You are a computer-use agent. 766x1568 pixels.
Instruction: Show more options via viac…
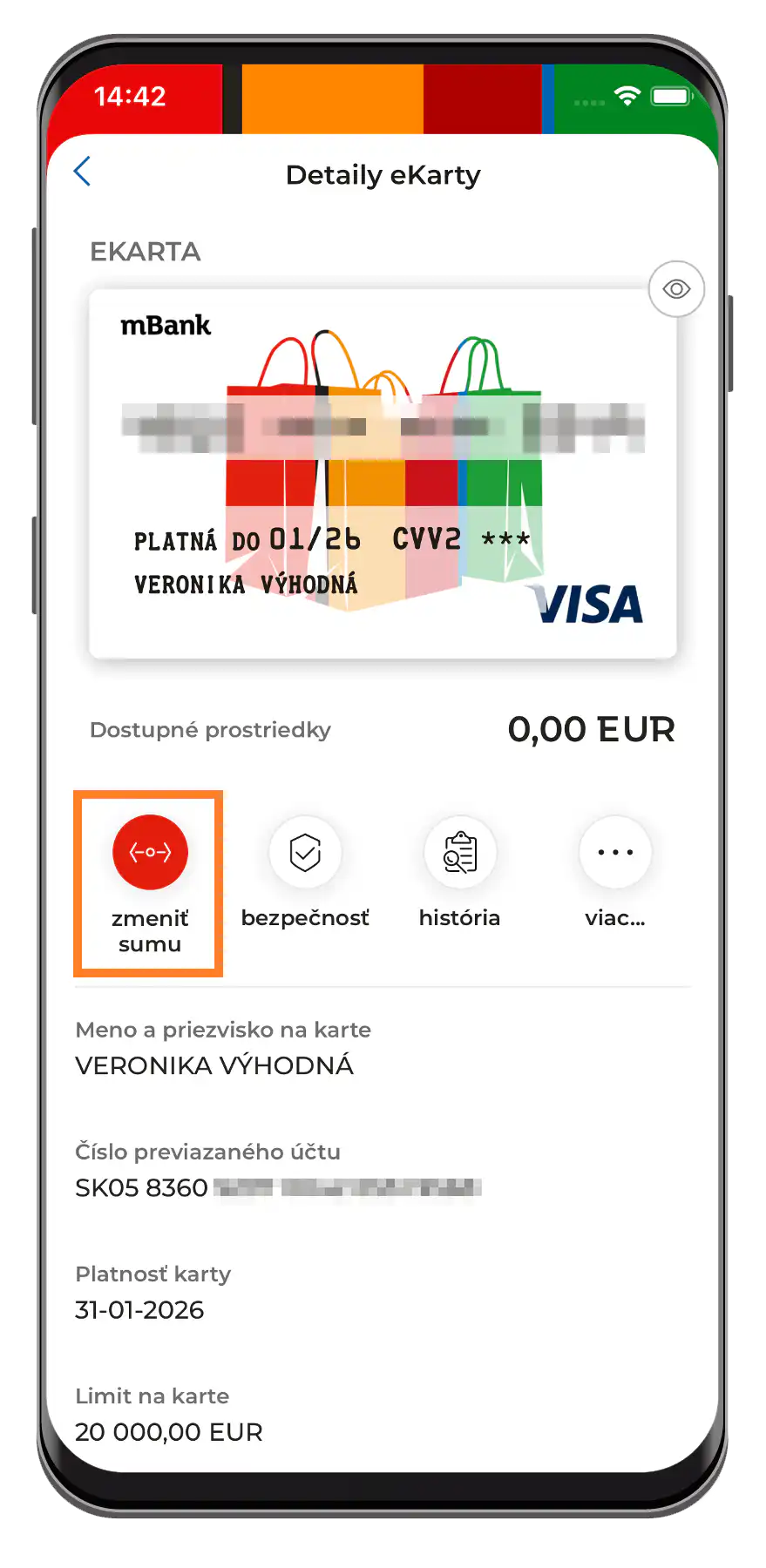[x=615, y=853]
